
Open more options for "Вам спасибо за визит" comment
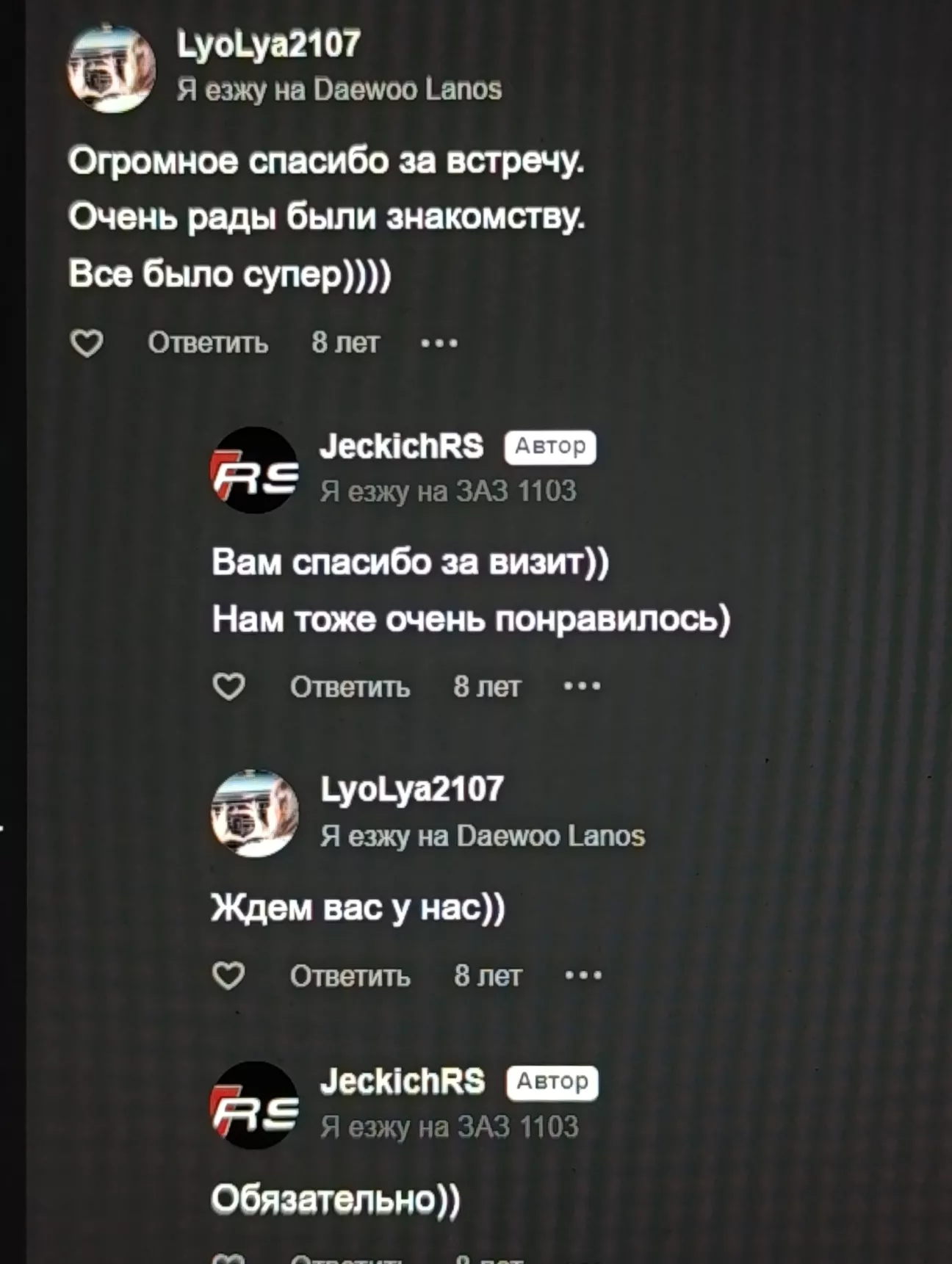pyautogui.click(x=582, y=687)
